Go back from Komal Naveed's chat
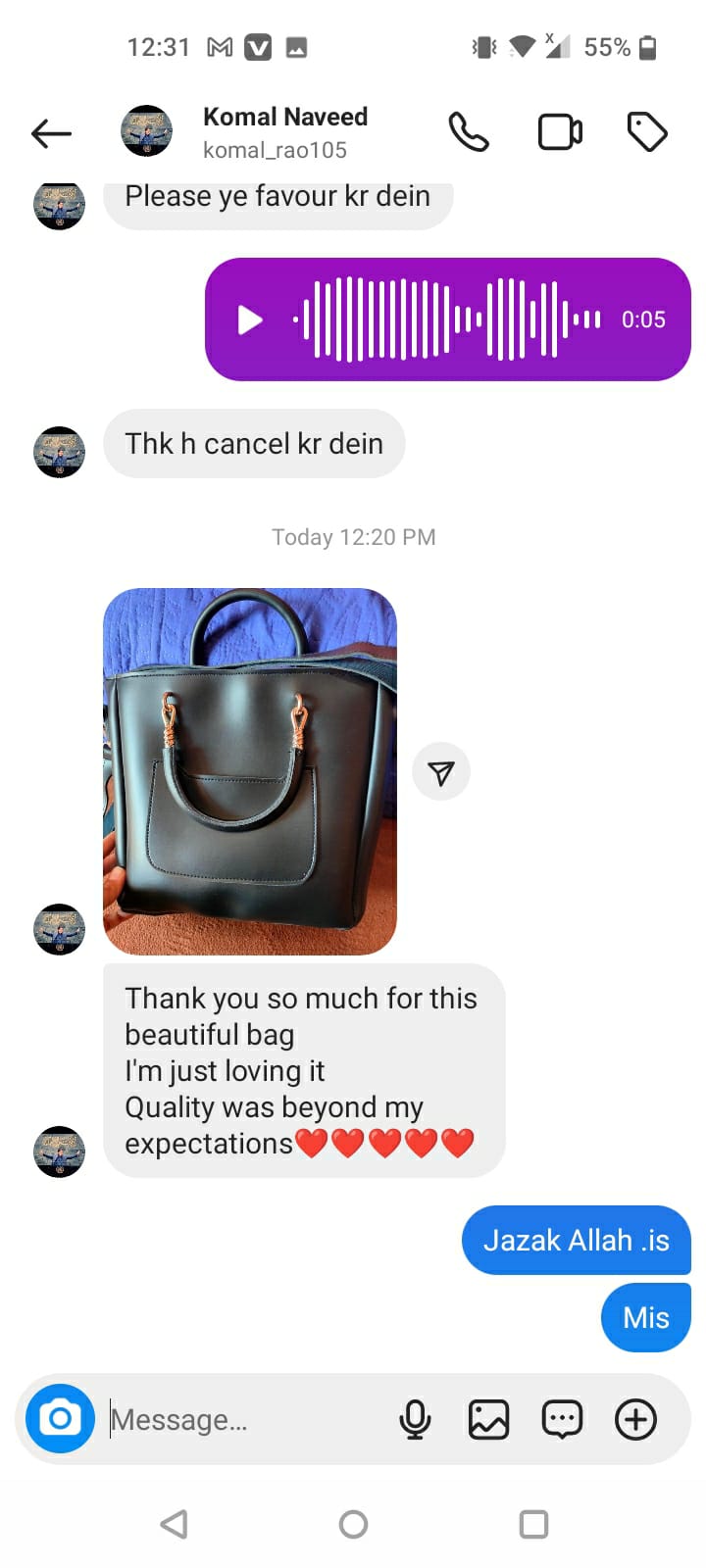The height and width of the screenshot is (1568, 706). pyautogui.click(x=52, y=133)
